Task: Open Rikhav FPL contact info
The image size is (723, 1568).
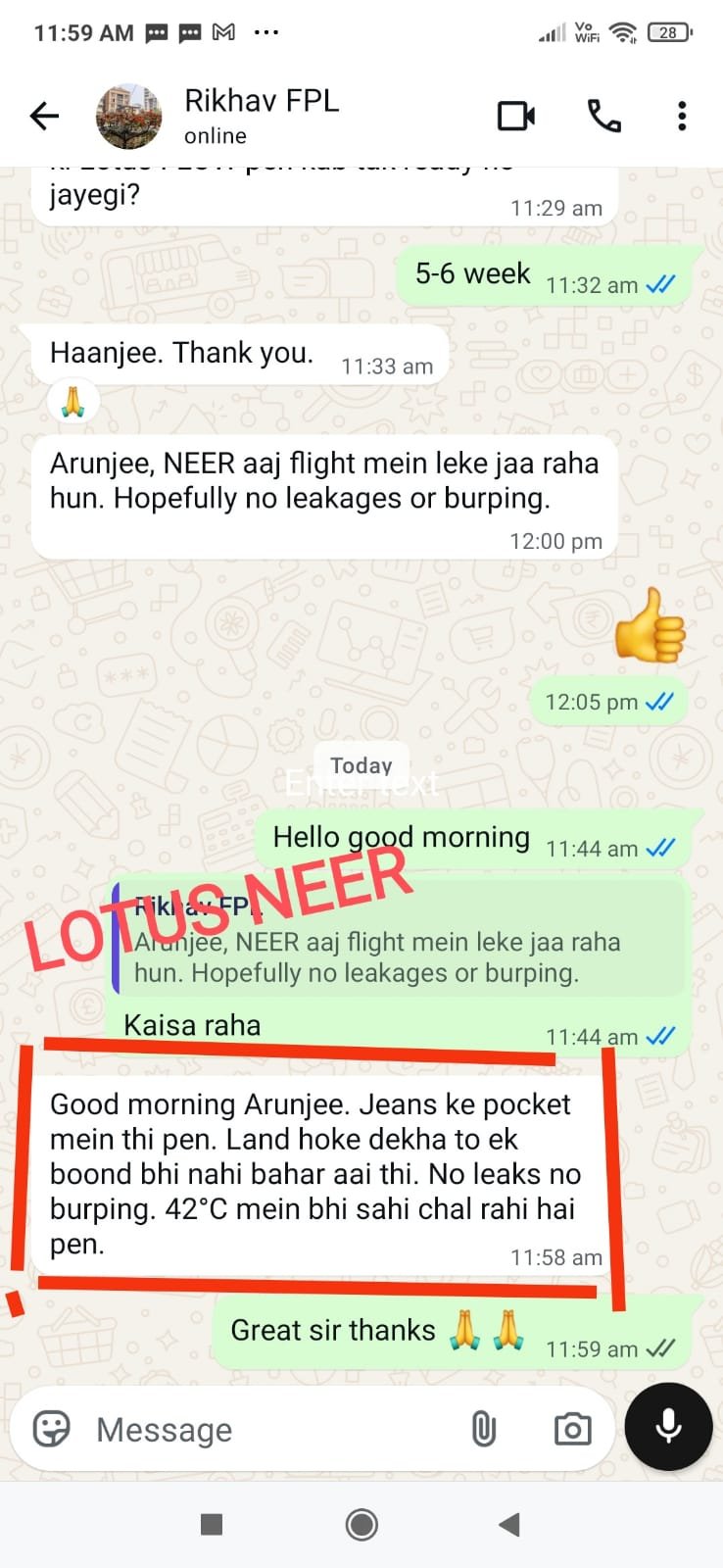Action: click(x=262, y=116)
